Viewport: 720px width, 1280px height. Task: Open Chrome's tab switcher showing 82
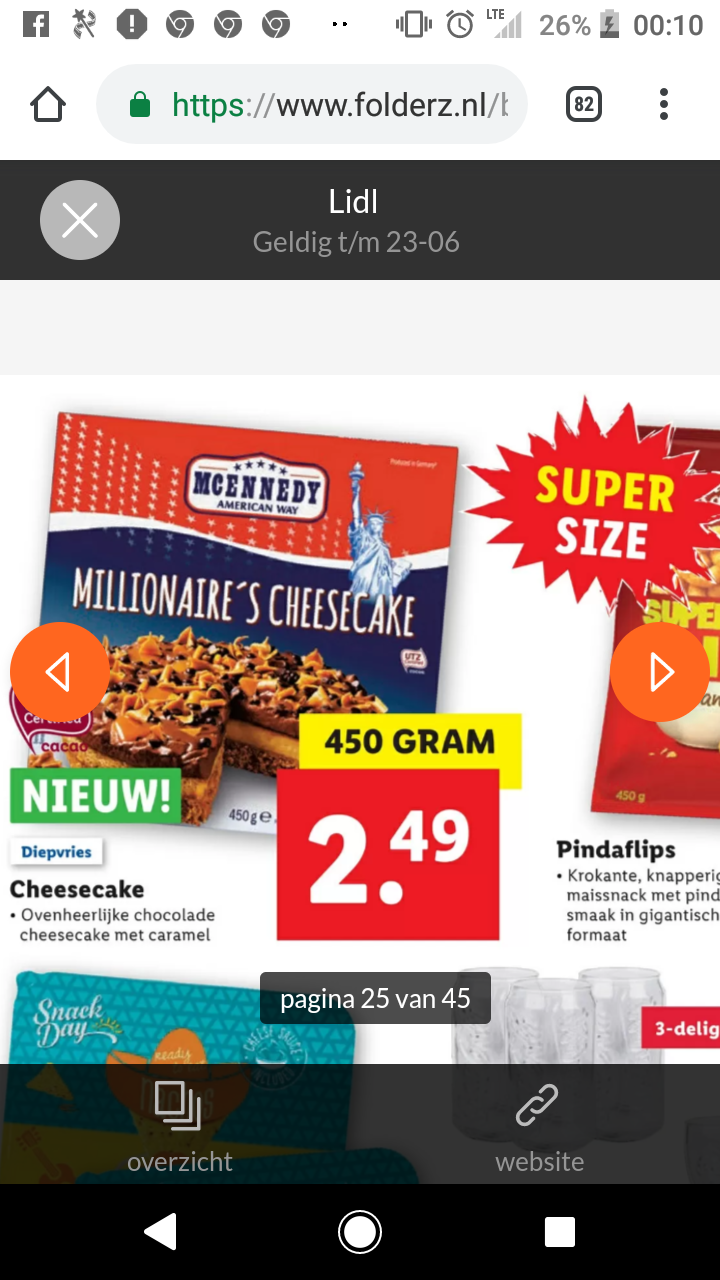(584, 104)
